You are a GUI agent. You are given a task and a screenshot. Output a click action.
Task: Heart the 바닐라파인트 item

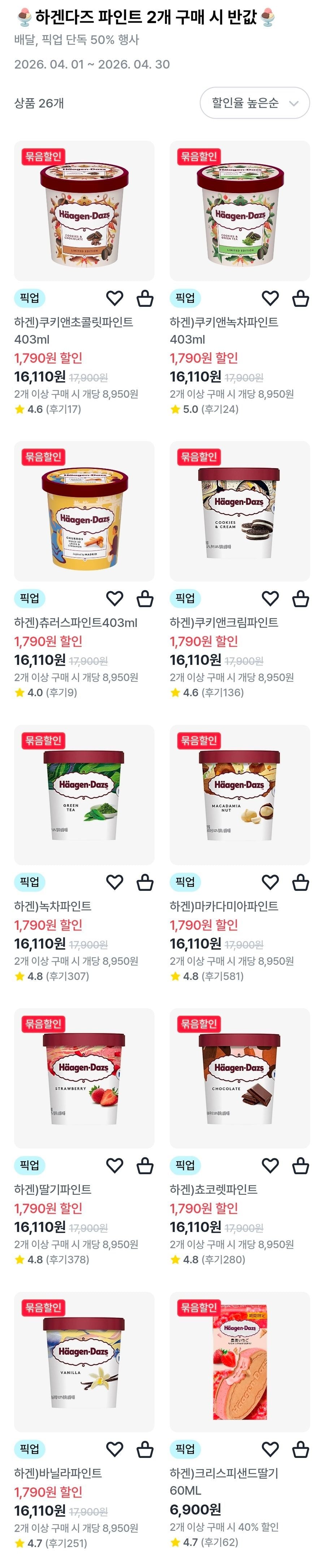point(114,1449)
